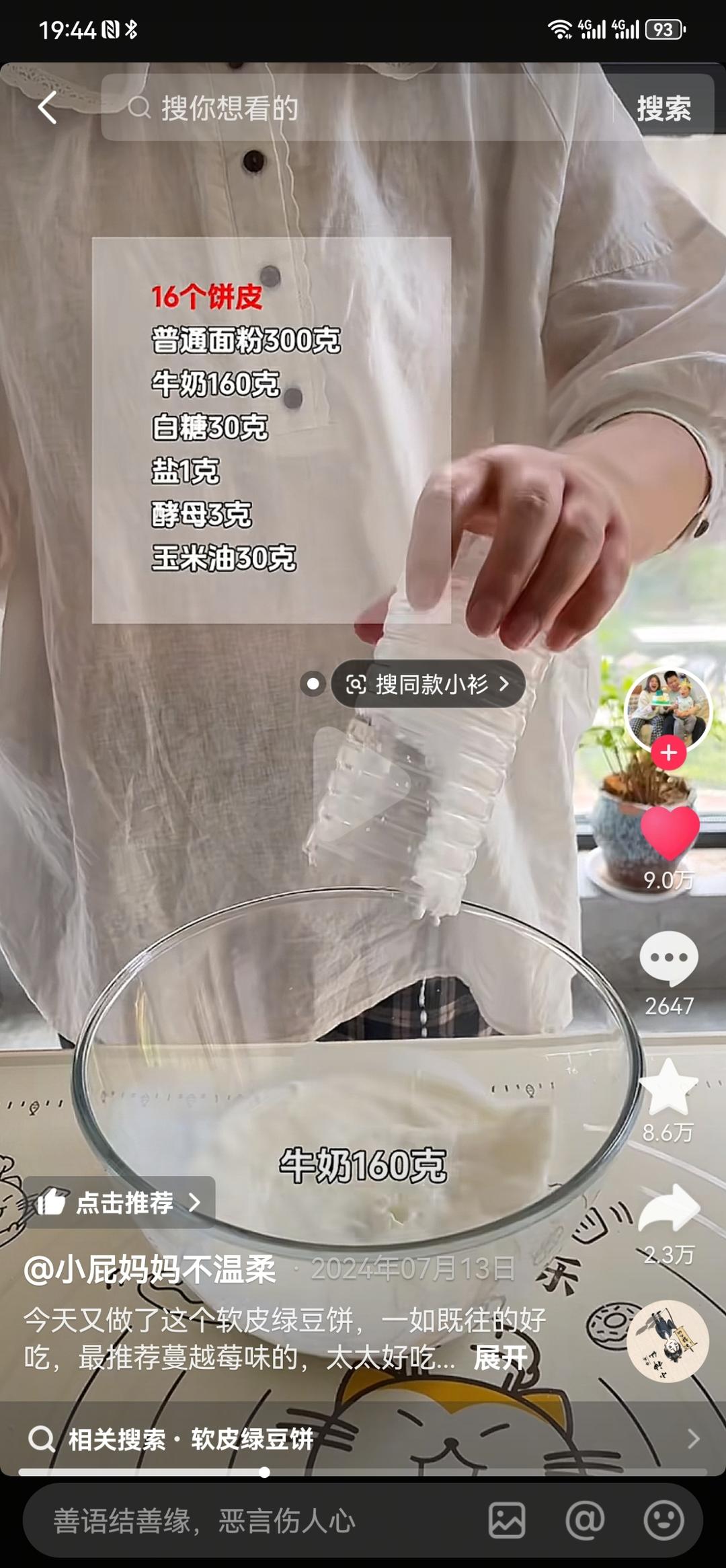The height and width of the screenshot is (1568, 726).
Task: Open the 搜你想看的 search field
Action: tap(363, 108)
